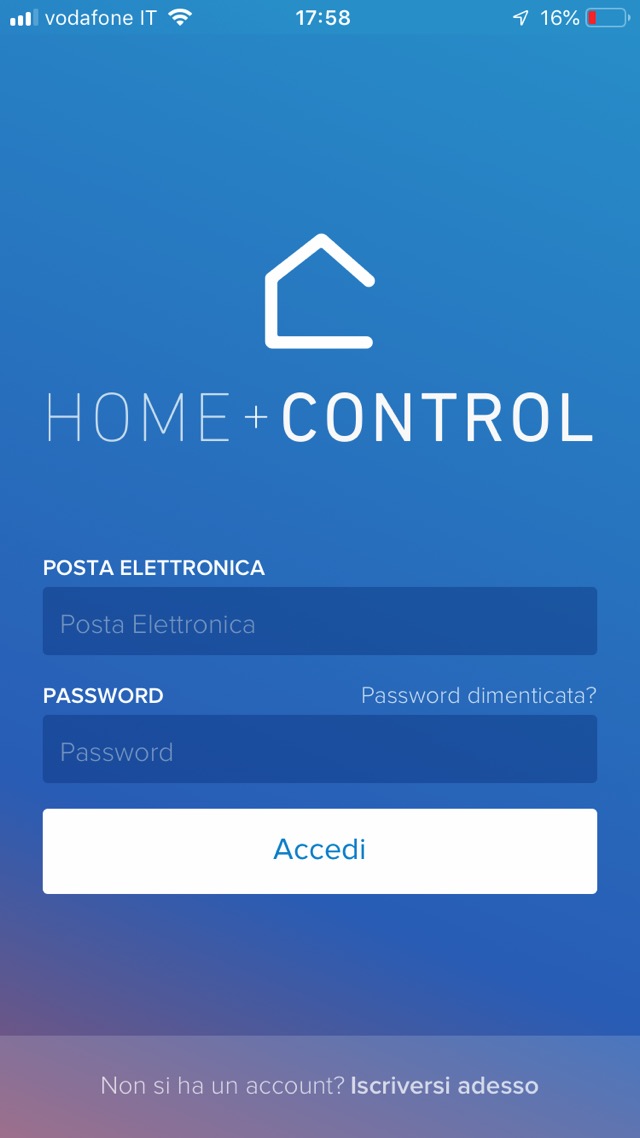The height and width of the screenshot is (1138, 640).
Task: Tap the Accedi login button
Action: point(320,851)
